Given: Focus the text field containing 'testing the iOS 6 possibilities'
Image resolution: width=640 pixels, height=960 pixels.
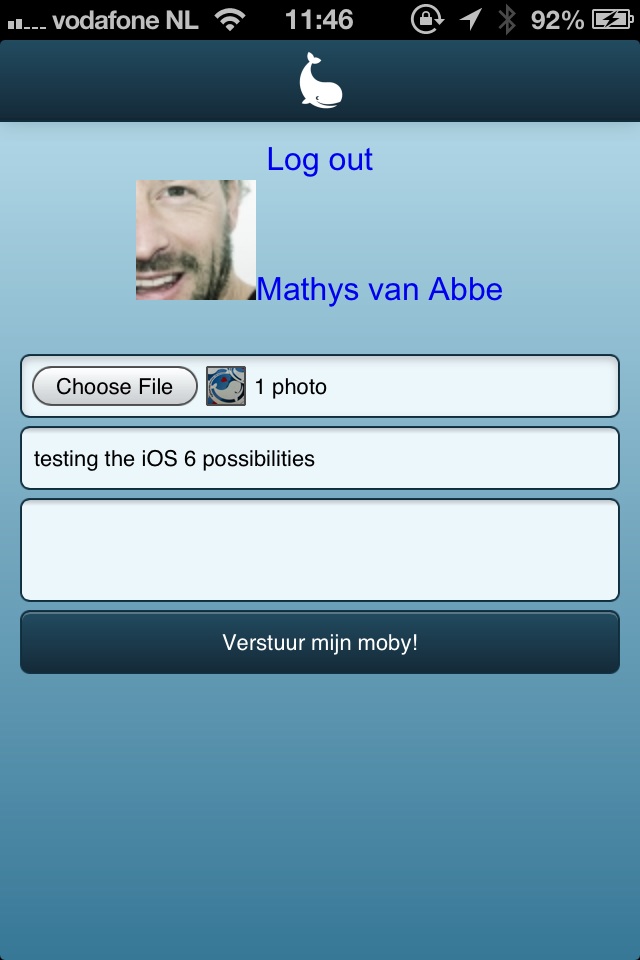Looking at the screenshot, I should click(320, 459).
